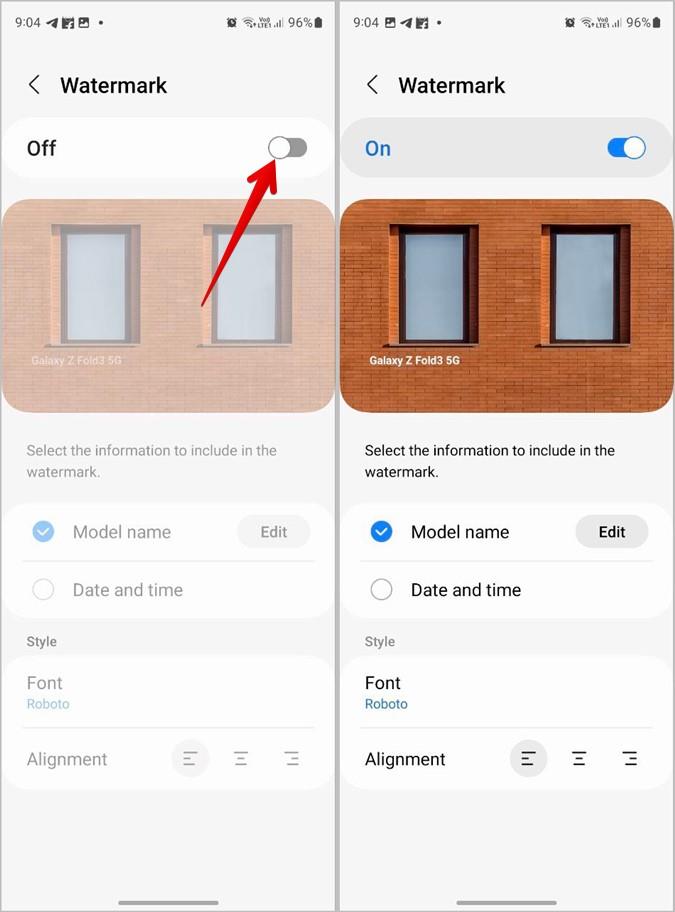Image resolution: width=675 pixels, height=912 pixels.
Task: Turn on the Watermark switch labeled Off
Action: (287, 148)
